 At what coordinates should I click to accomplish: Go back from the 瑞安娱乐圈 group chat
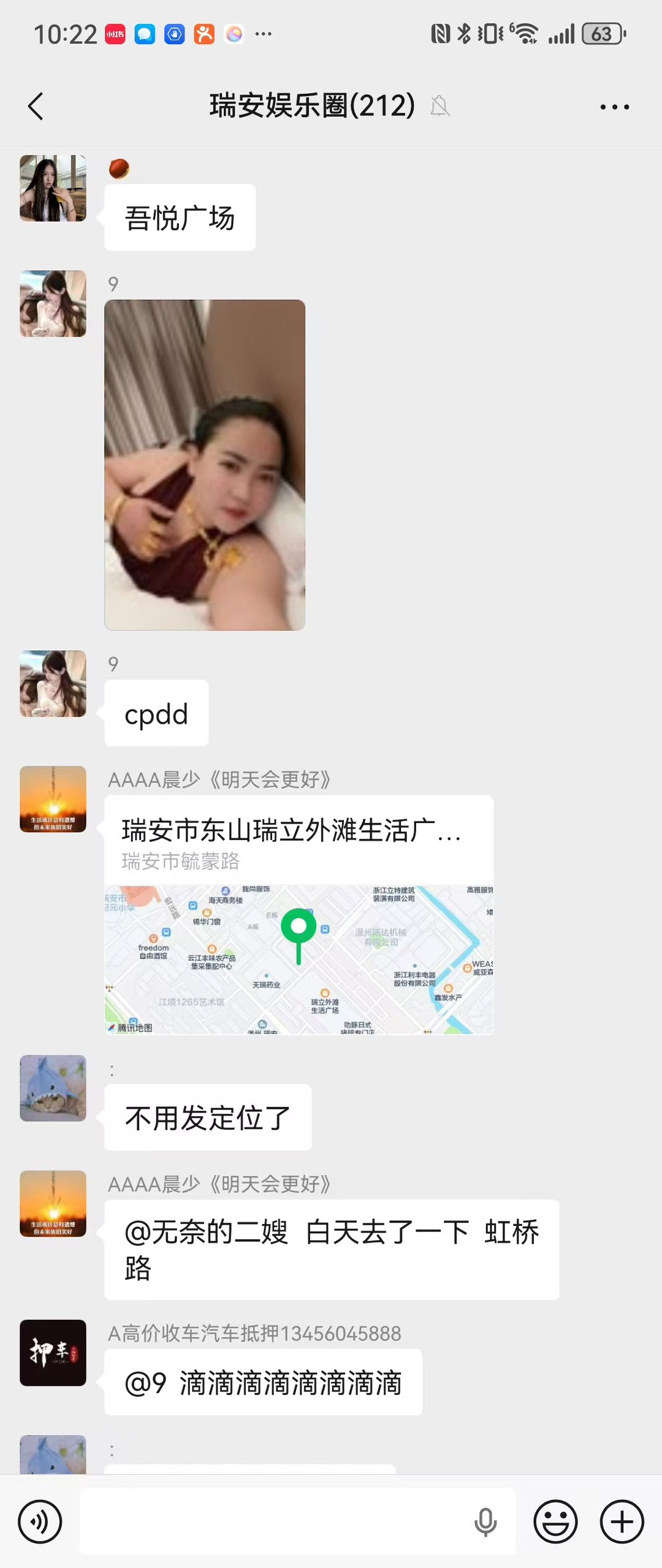click(36, 107)
